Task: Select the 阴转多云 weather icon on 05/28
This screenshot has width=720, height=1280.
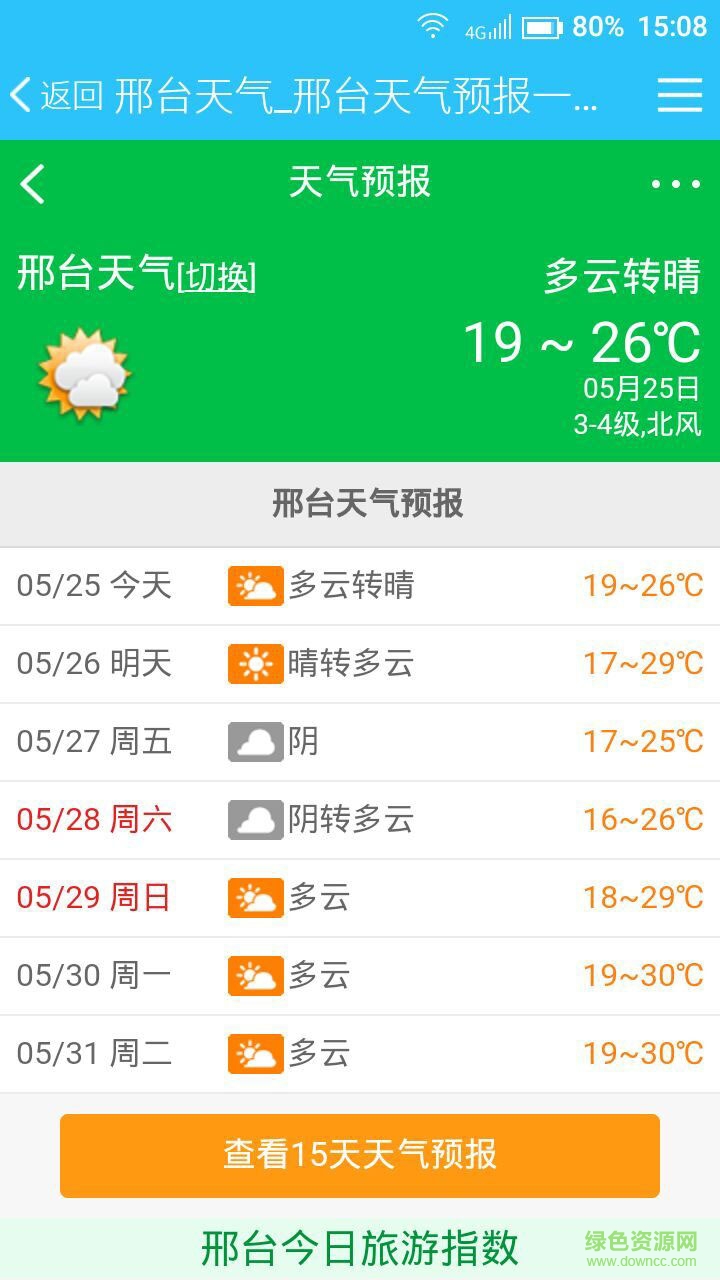Action: [x=254, y=819]
